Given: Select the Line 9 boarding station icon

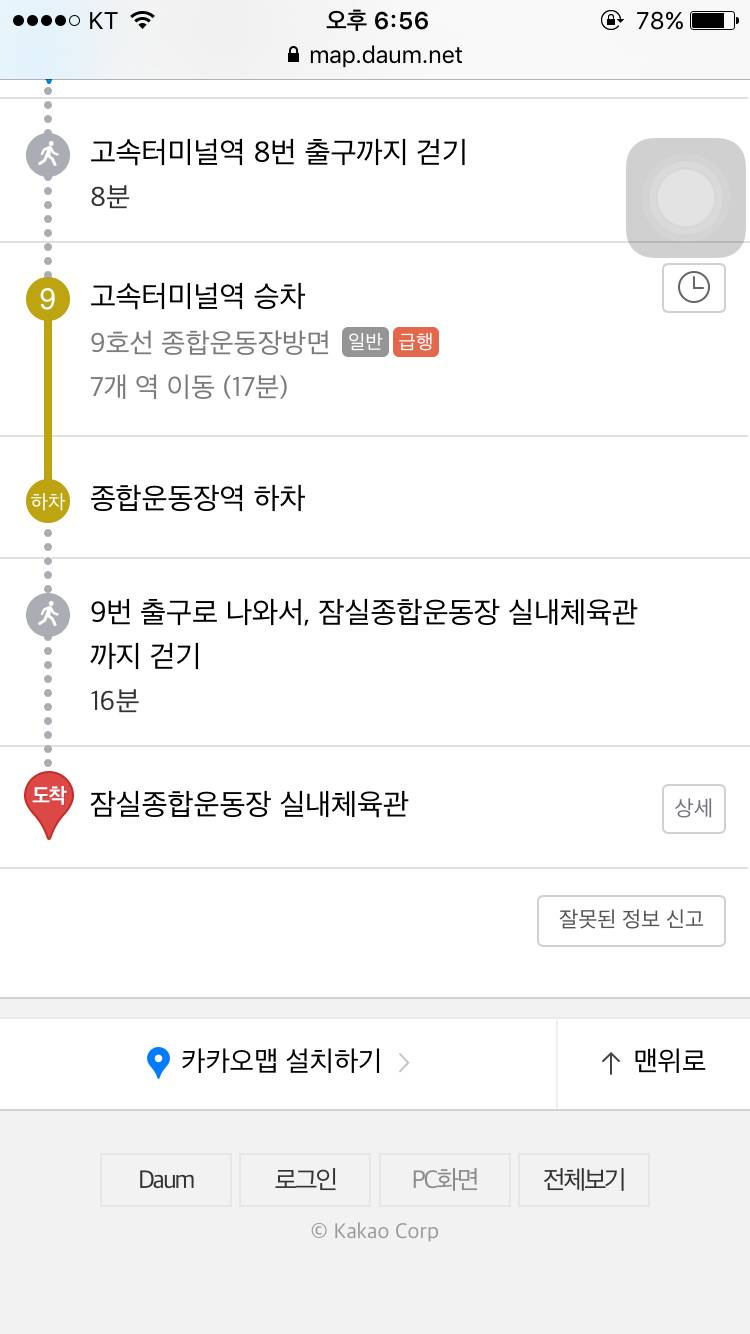Looking at the screenshot, I should click(x=47, y=300).
